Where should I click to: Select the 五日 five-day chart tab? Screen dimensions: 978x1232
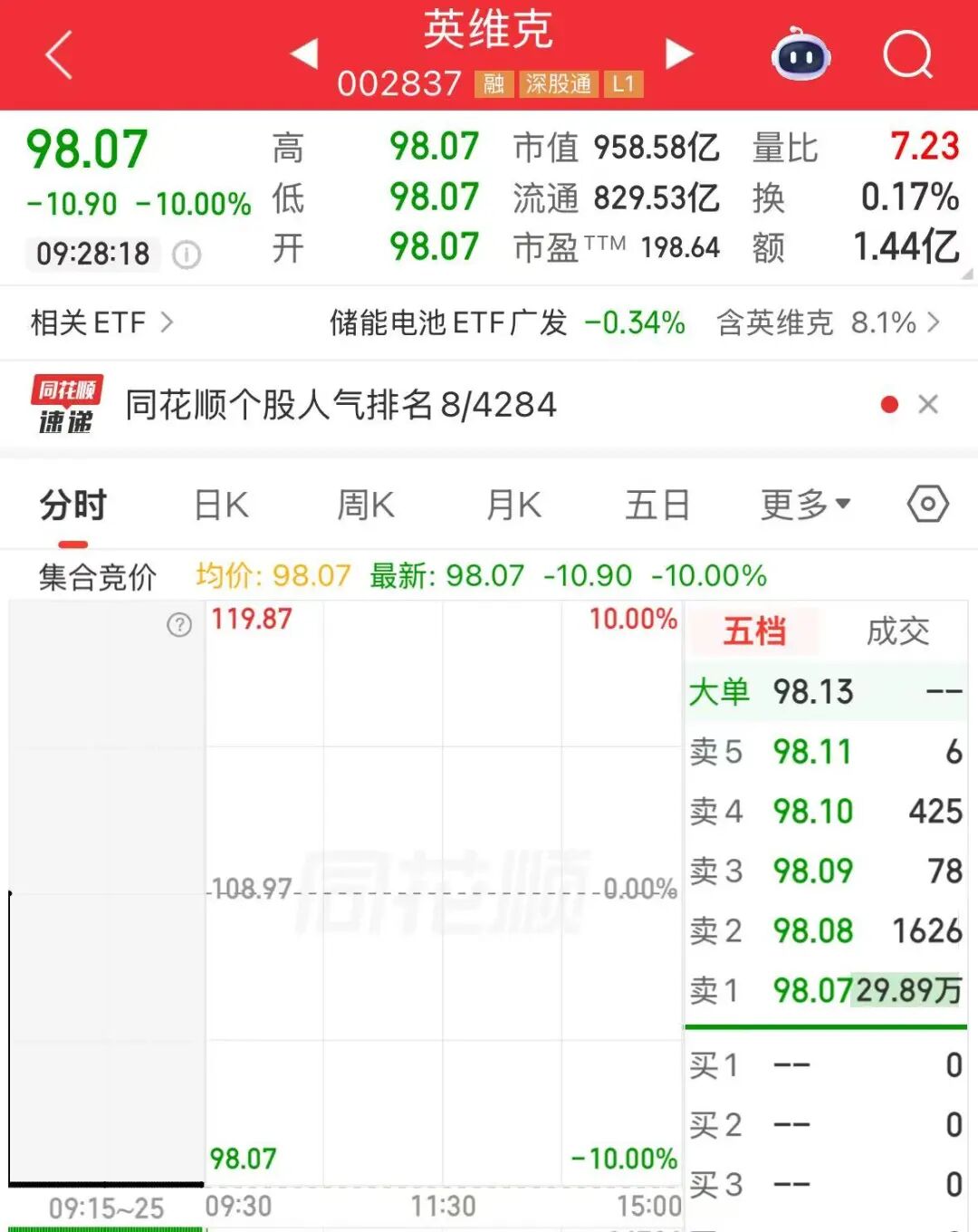click(x=658, y=505)
